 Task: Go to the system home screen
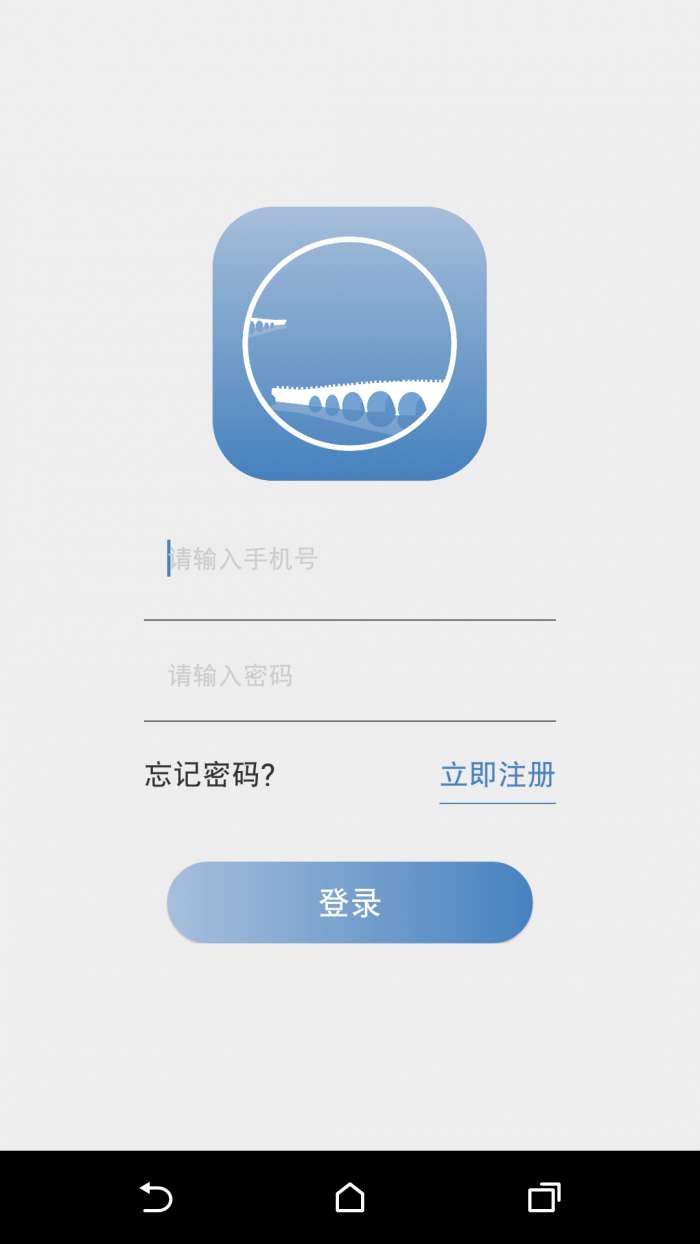(350, 1197)
